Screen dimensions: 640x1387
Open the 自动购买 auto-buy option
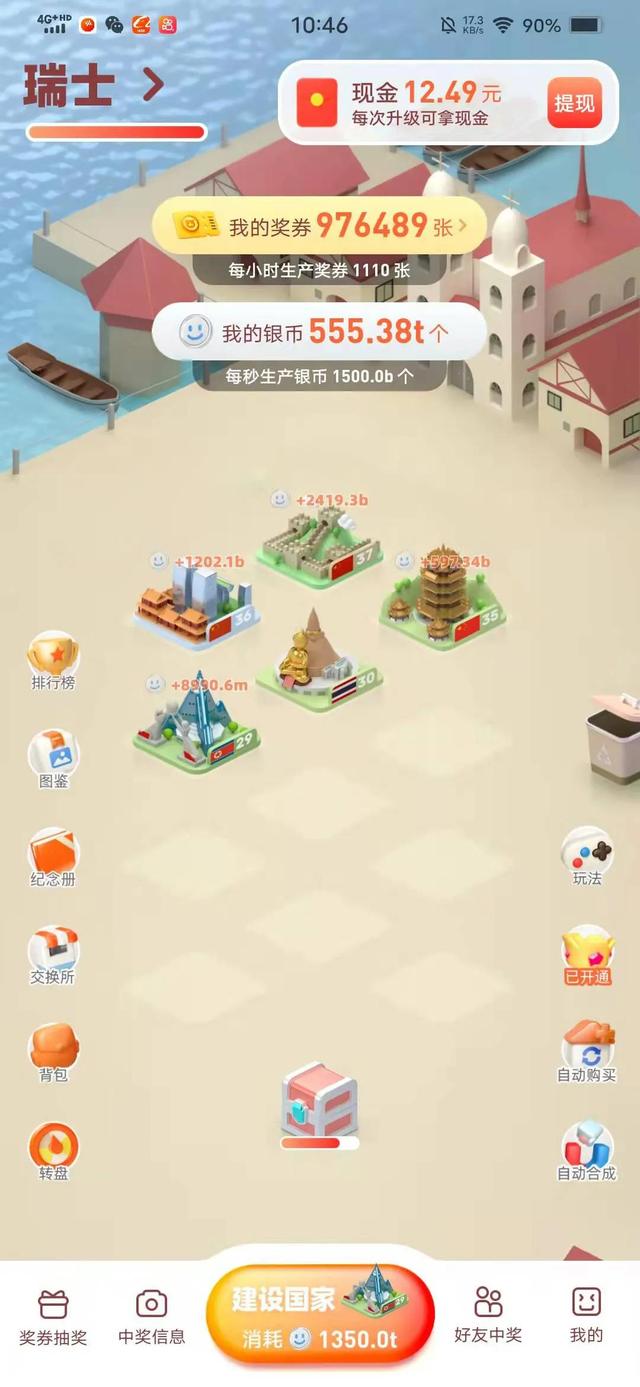[x=587, y=1052]
